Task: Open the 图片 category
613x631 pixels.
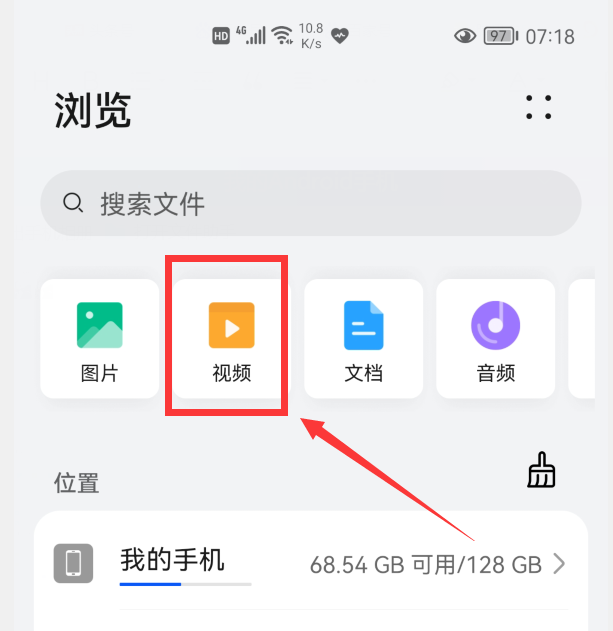Action: click(100, 340)
